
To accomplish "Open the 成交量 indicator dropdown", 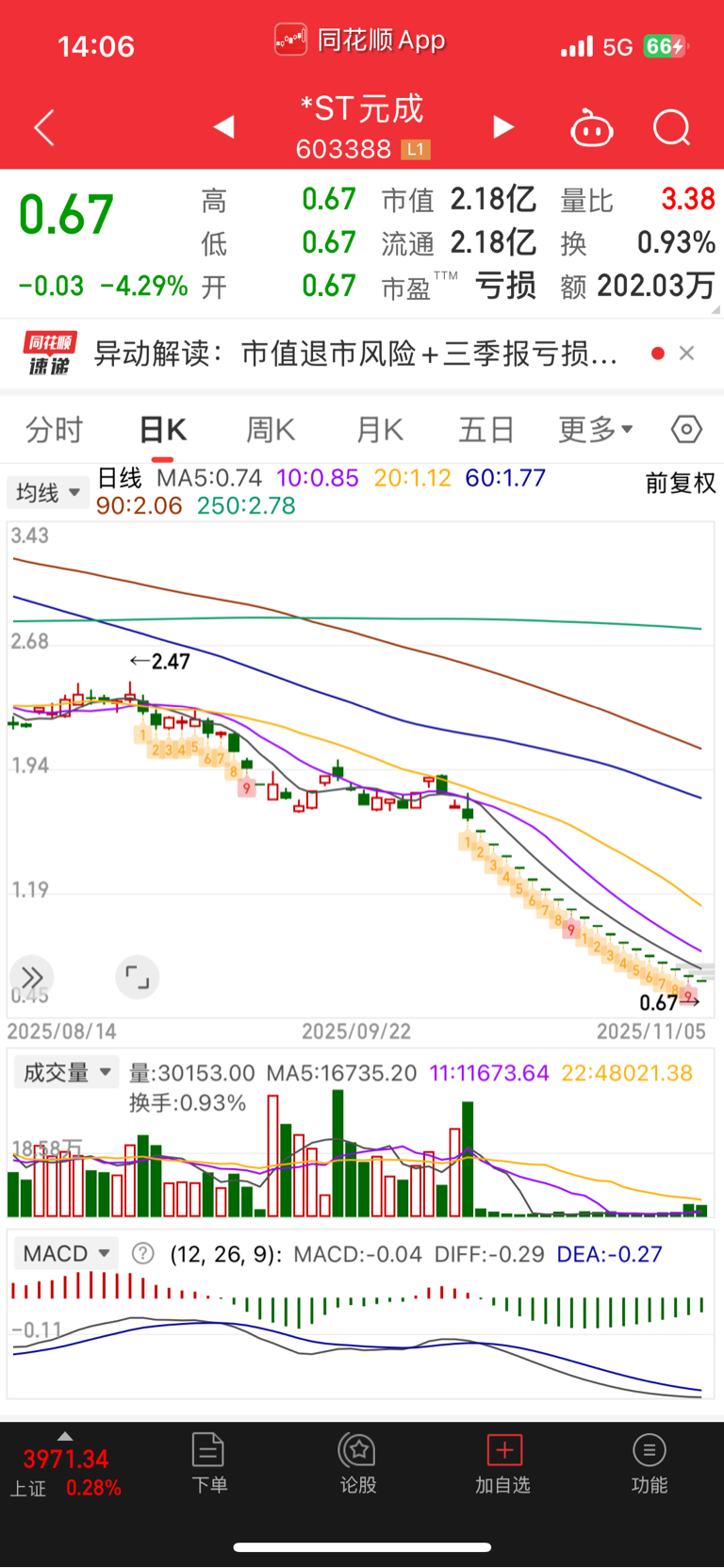I will (67, 1073).
